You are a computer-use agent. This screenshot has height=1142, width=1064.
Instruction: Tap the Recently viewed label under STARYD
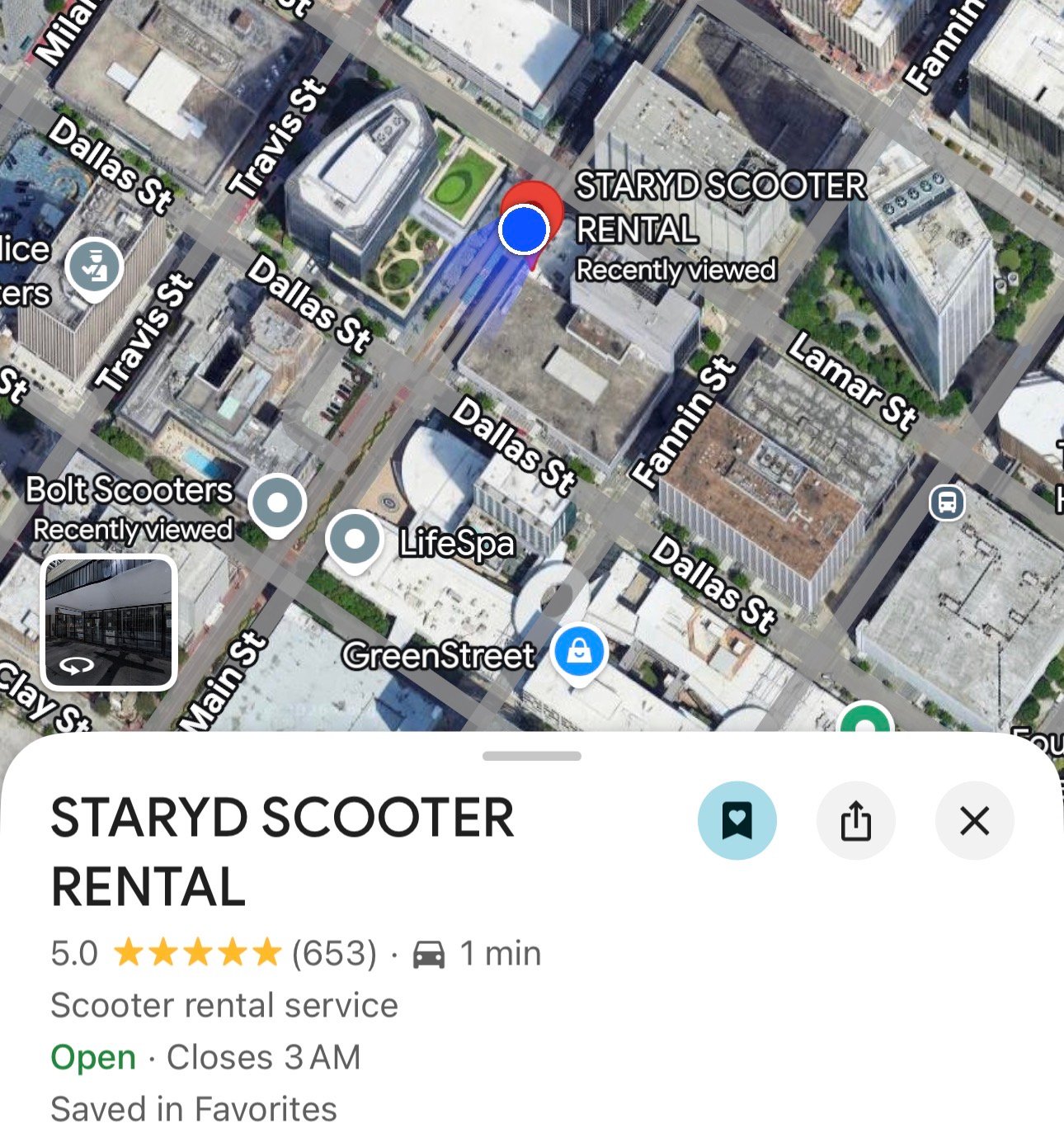(676, 268)
